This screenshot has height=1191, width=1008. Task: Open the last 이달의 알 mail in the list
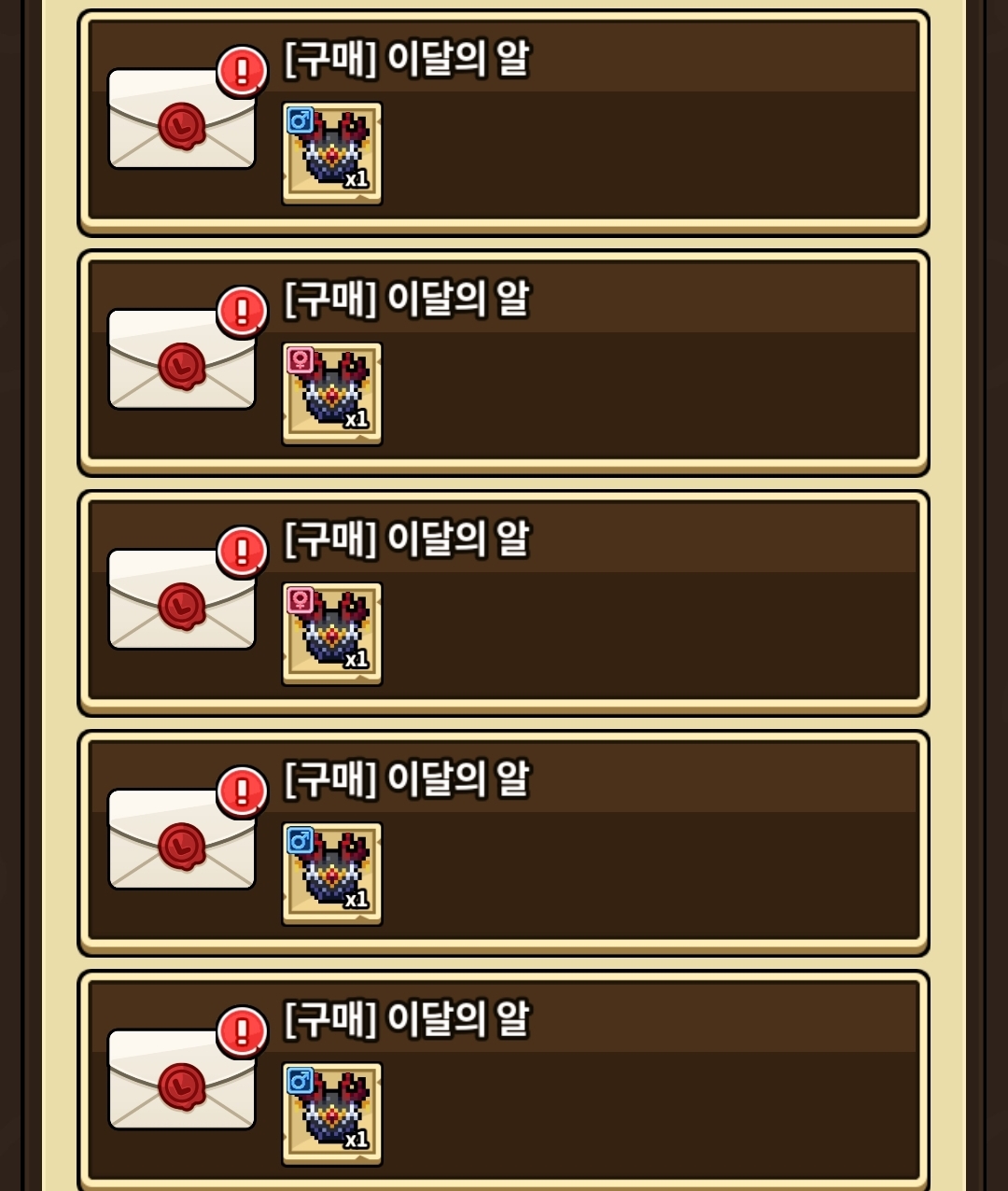[503, 1081]
